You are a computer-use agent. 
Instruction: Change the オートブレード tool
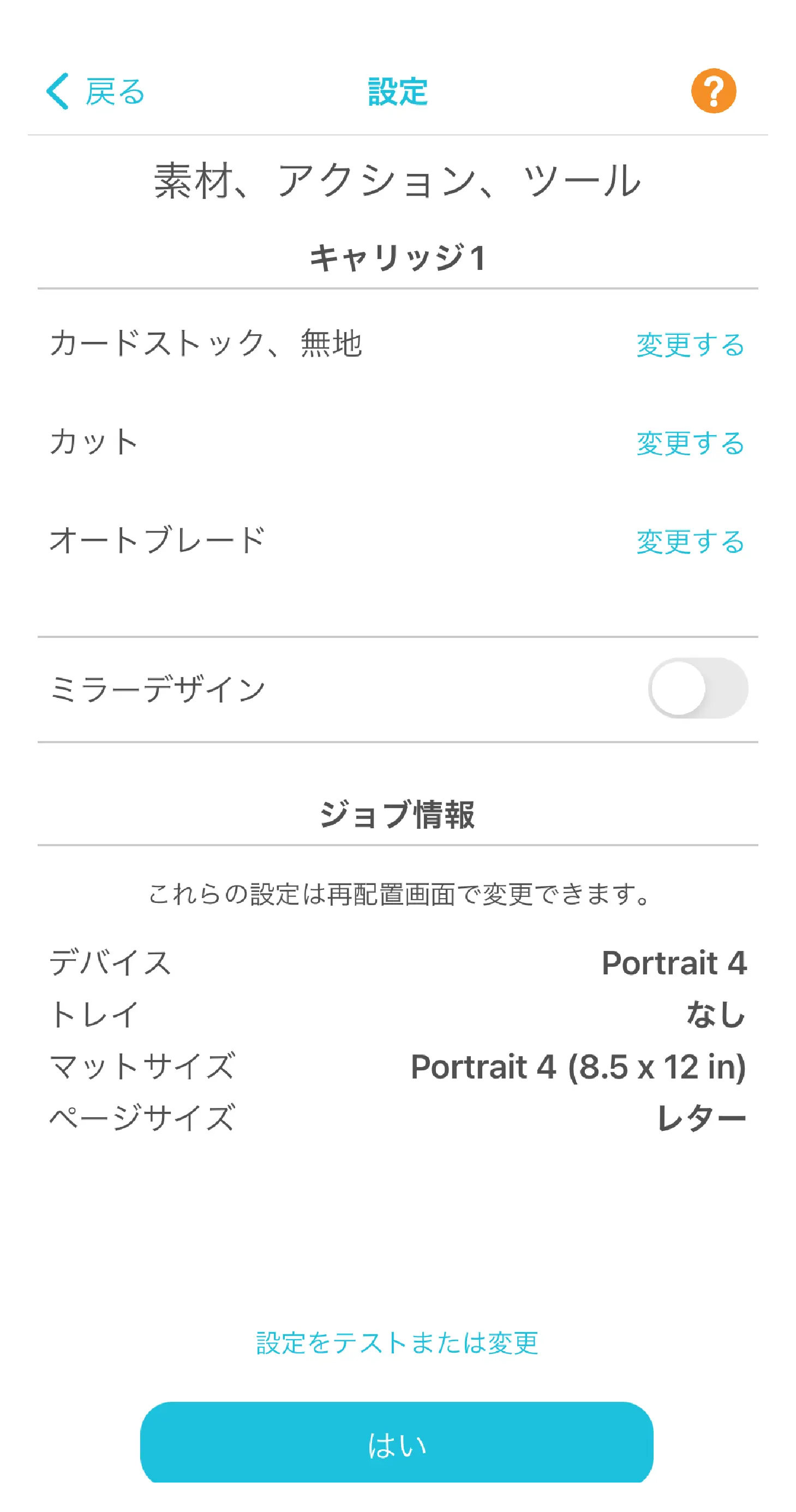[690, 541]
